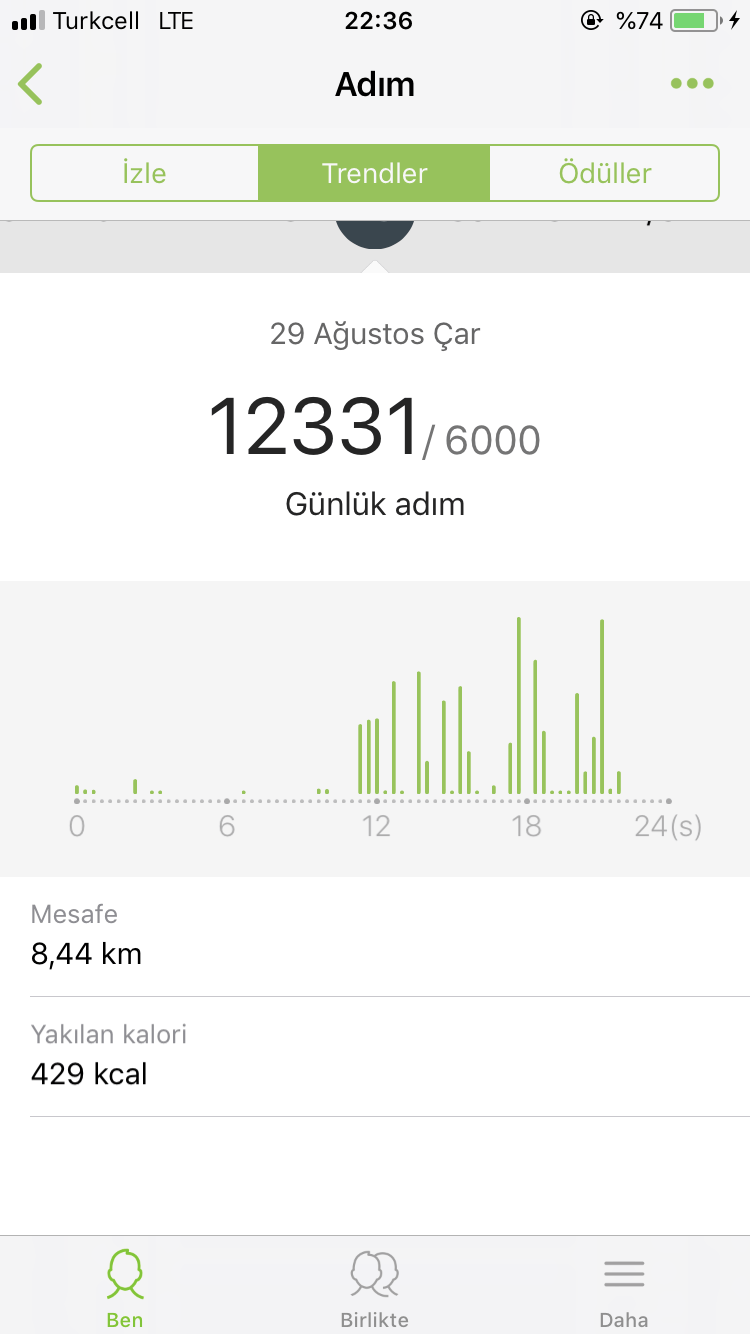Open the Daha menu tab
This screenshot has height=1334, width=750.
point(624,1289)
